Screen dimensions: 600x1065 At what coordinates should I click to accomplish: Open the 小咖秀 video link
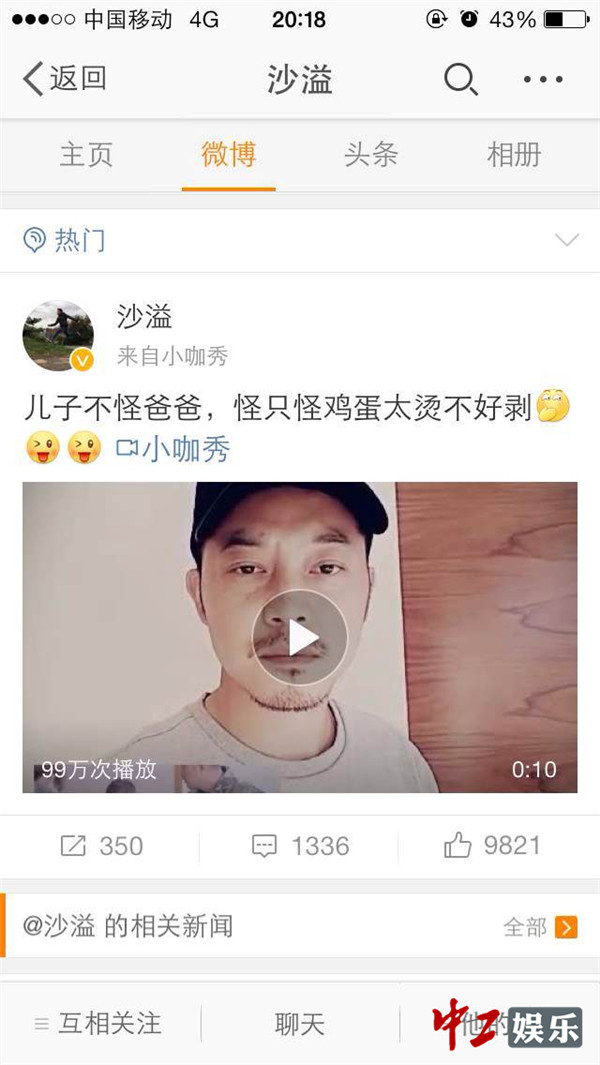(174, 449)
